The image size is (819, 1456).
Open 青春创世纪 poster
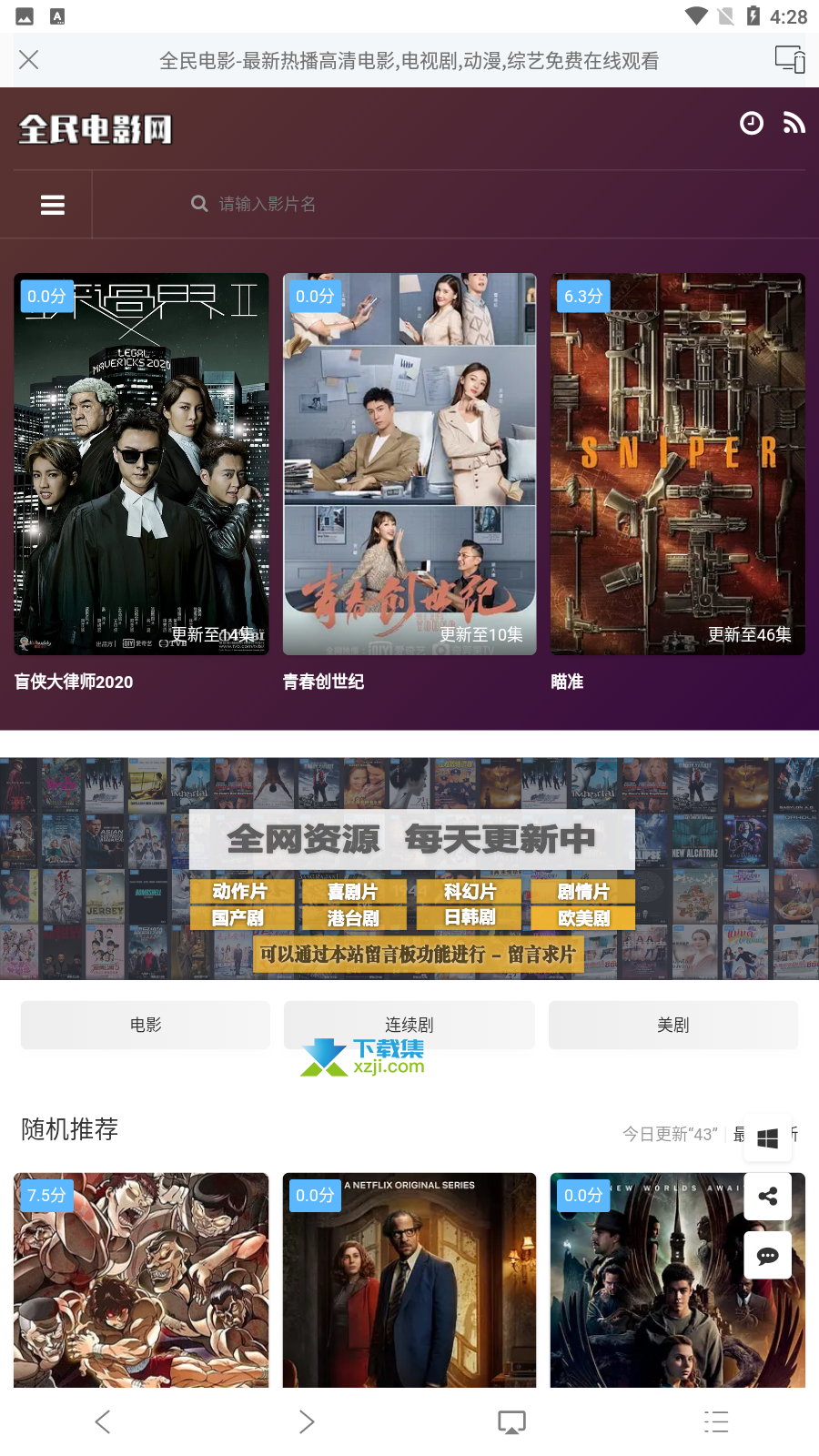(x=409, y=464)
